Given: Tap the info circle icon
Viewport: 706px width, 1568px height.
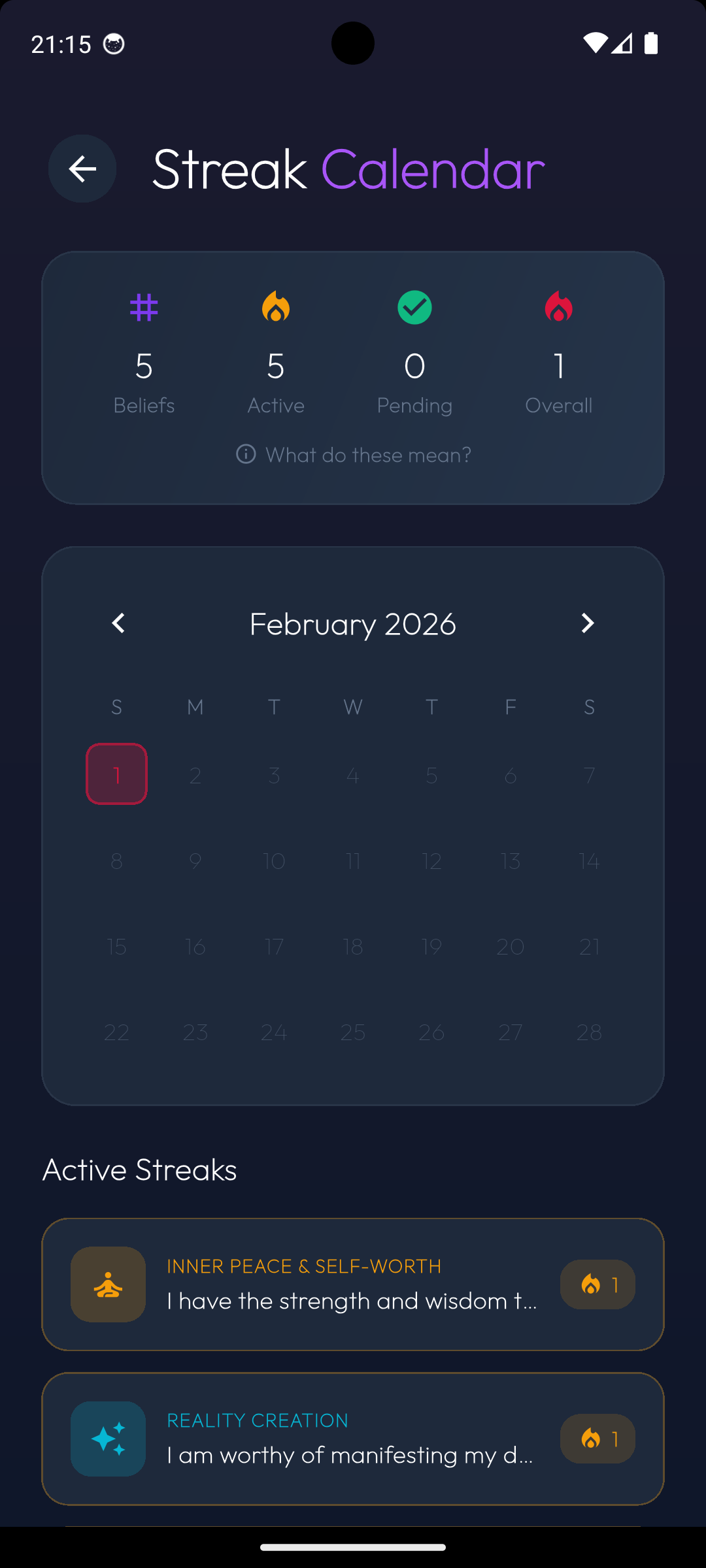Looking at the screenshot, I should (x=245, y=454).
